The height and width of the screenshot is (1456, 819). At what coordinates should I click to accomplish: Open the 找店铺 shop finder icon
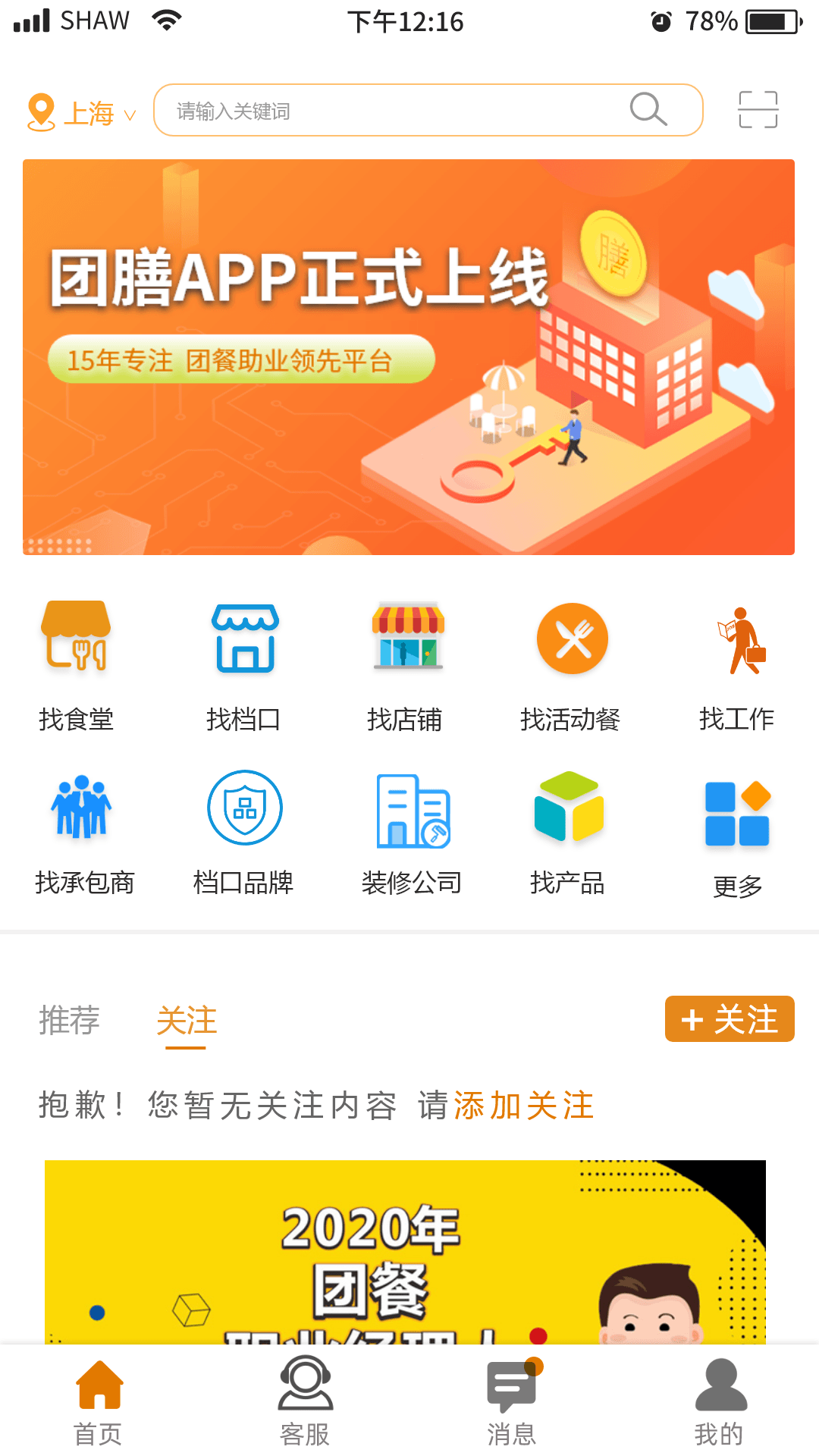[409, 641]
